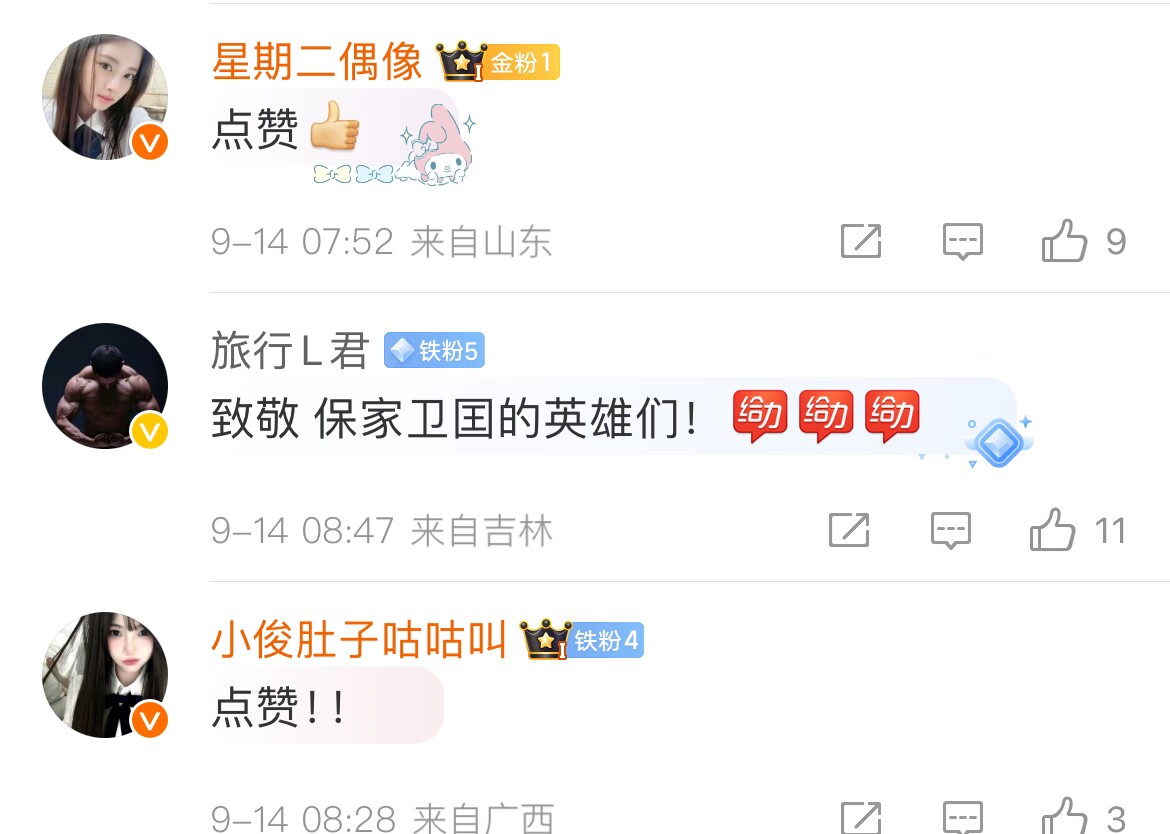Repost 旅行L君's comment
The image size is (1170, 834).
(x=849, y=530)
